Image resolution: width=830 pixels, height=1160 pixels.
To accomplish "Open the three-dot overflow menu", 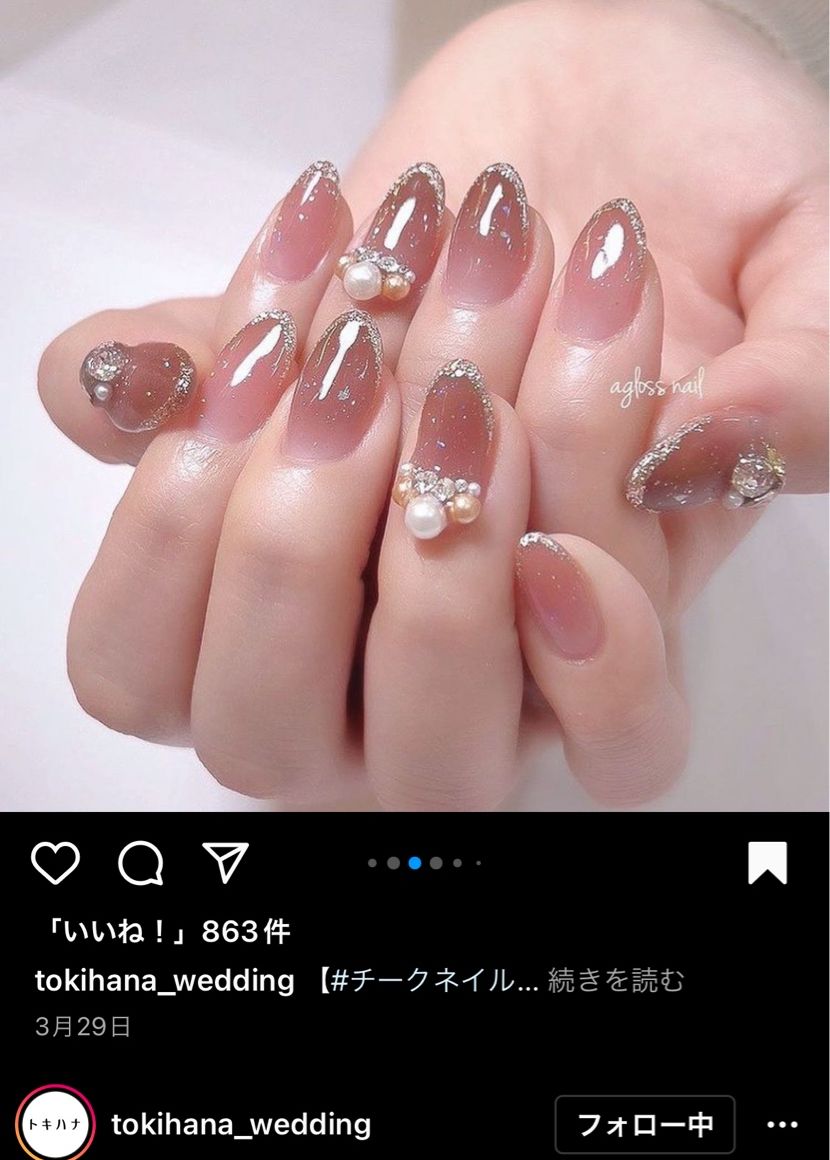I will [x=783, y=1125].
